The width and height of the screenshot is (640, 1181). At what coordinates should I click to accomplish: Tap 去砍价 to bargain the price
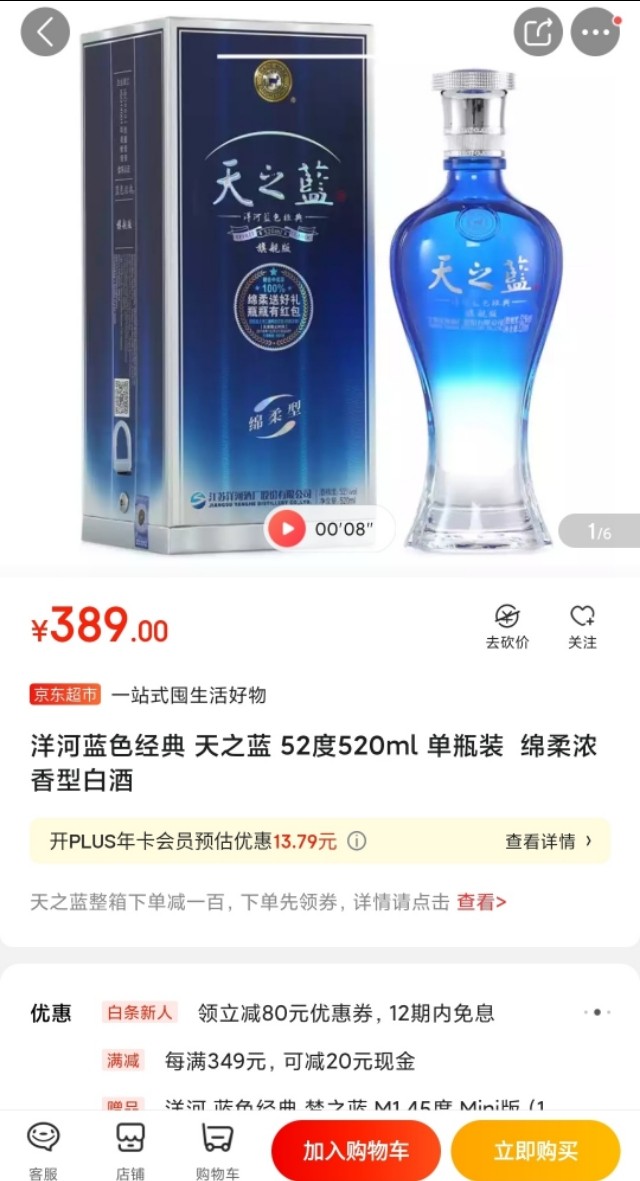point(507,627)
